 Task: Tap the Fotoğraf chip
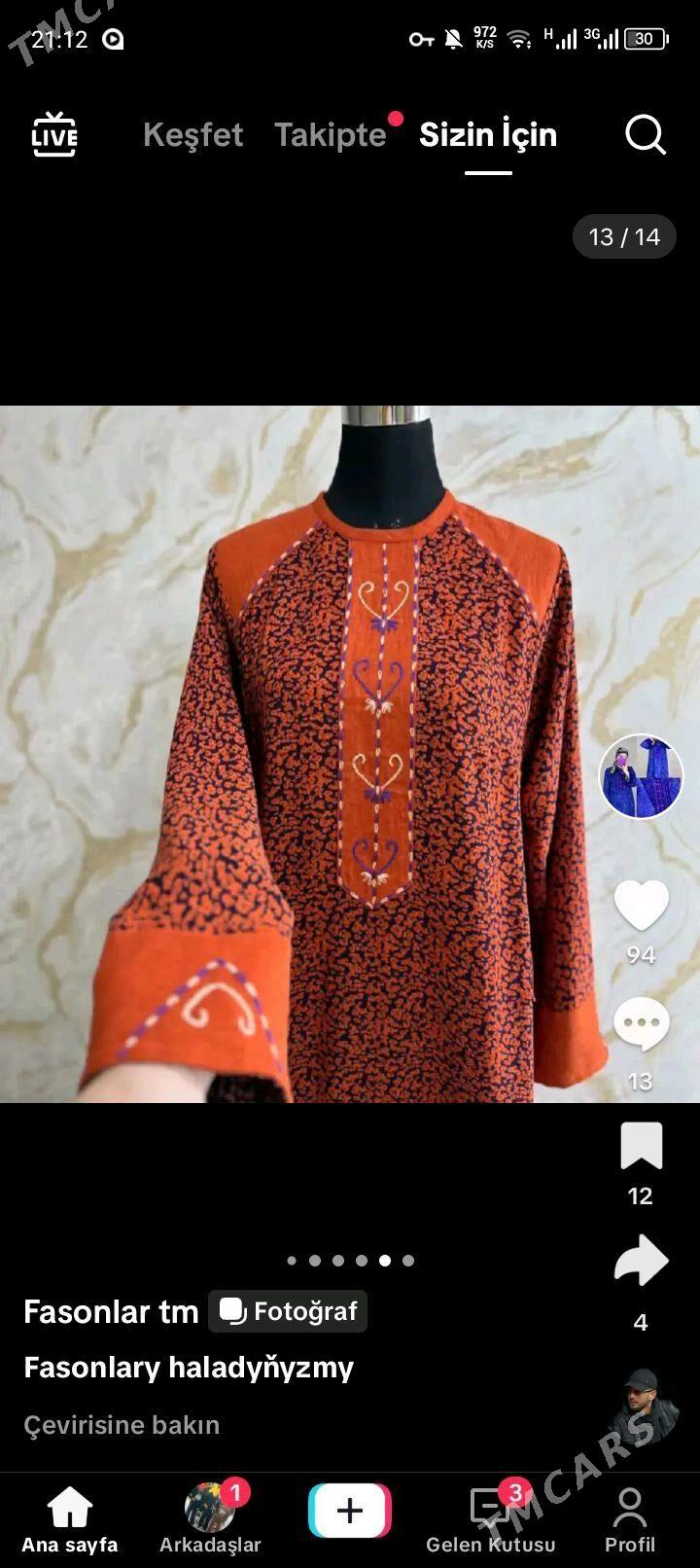click(x=288, y=1311)
